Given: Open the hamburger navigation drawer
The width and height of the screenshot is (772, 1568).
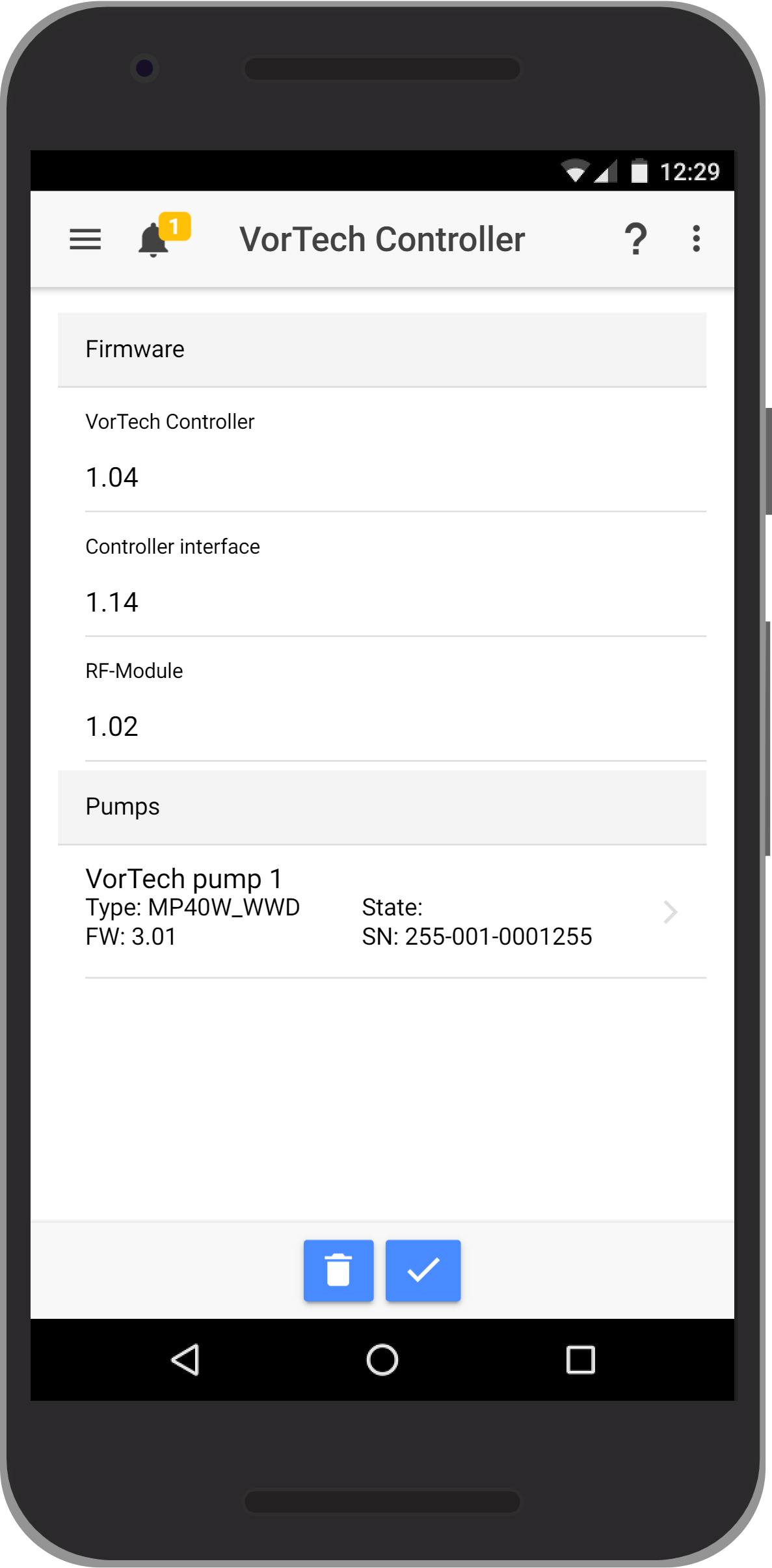Looking at the screenshot, I should tap(85, 239).
